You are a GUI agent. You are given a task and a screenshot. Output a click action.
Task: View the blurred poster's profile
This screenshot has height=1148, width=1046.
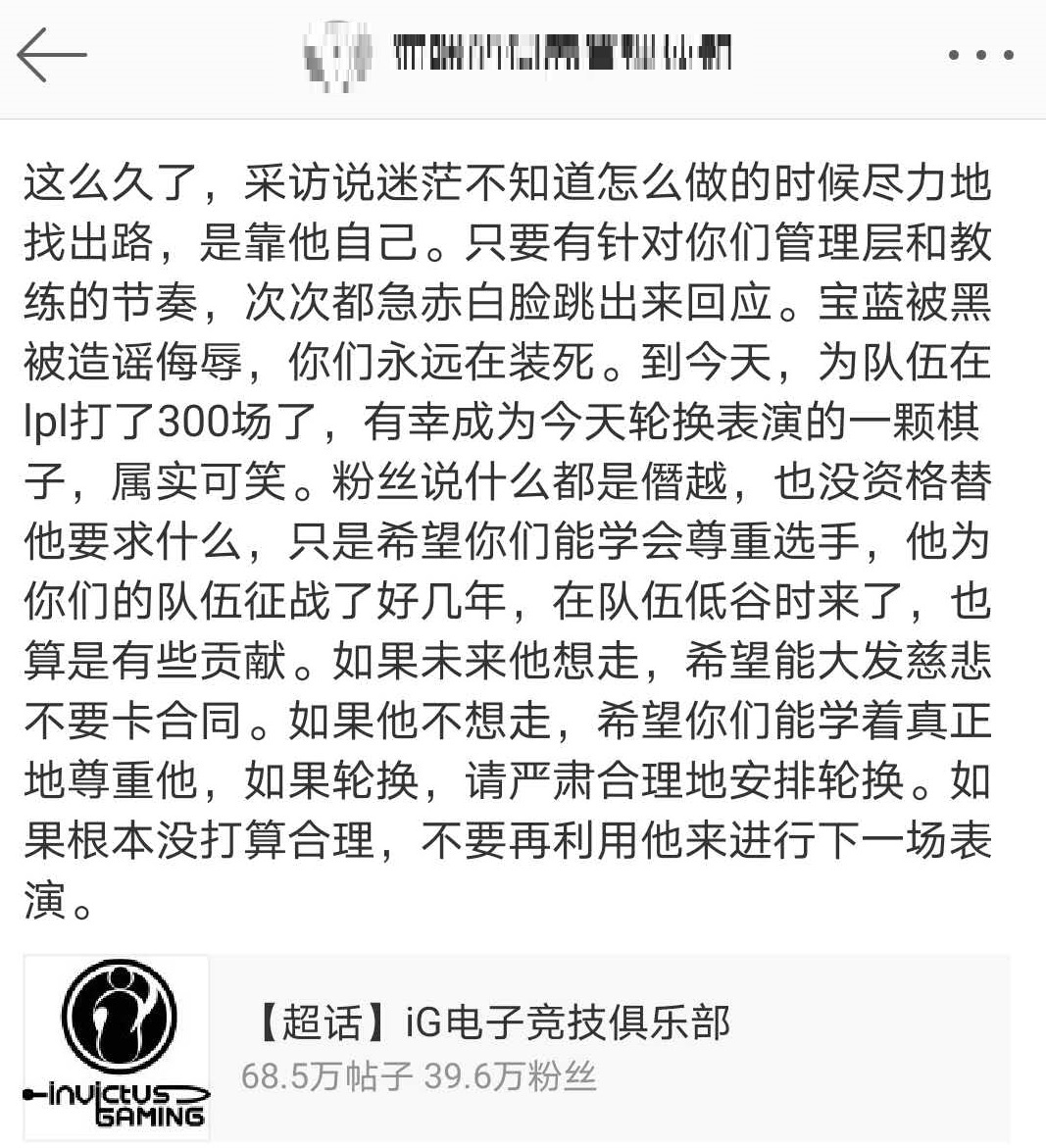click(x=337, y=55)
